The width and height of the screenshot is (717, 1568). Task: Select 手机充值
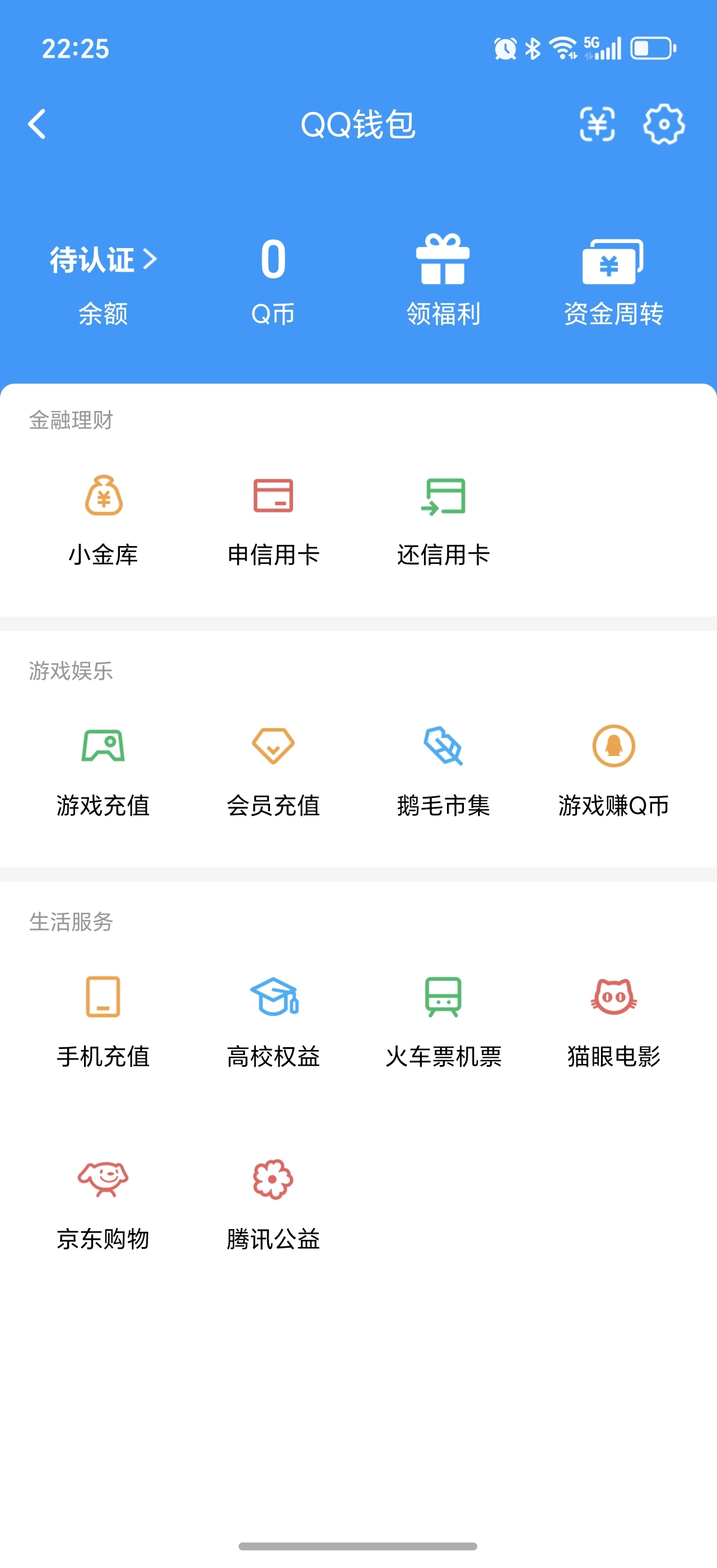coord(104,1022)
